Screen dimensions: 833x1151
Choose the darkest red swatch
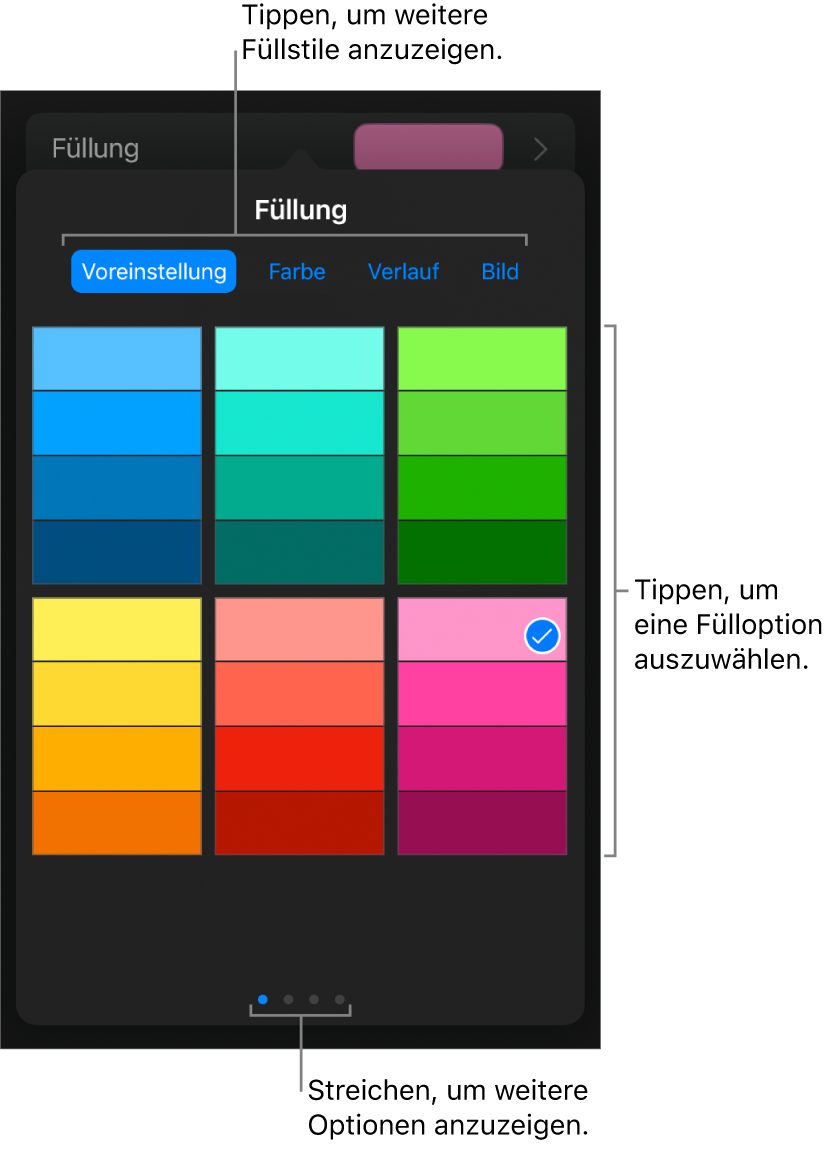[300, 822]
